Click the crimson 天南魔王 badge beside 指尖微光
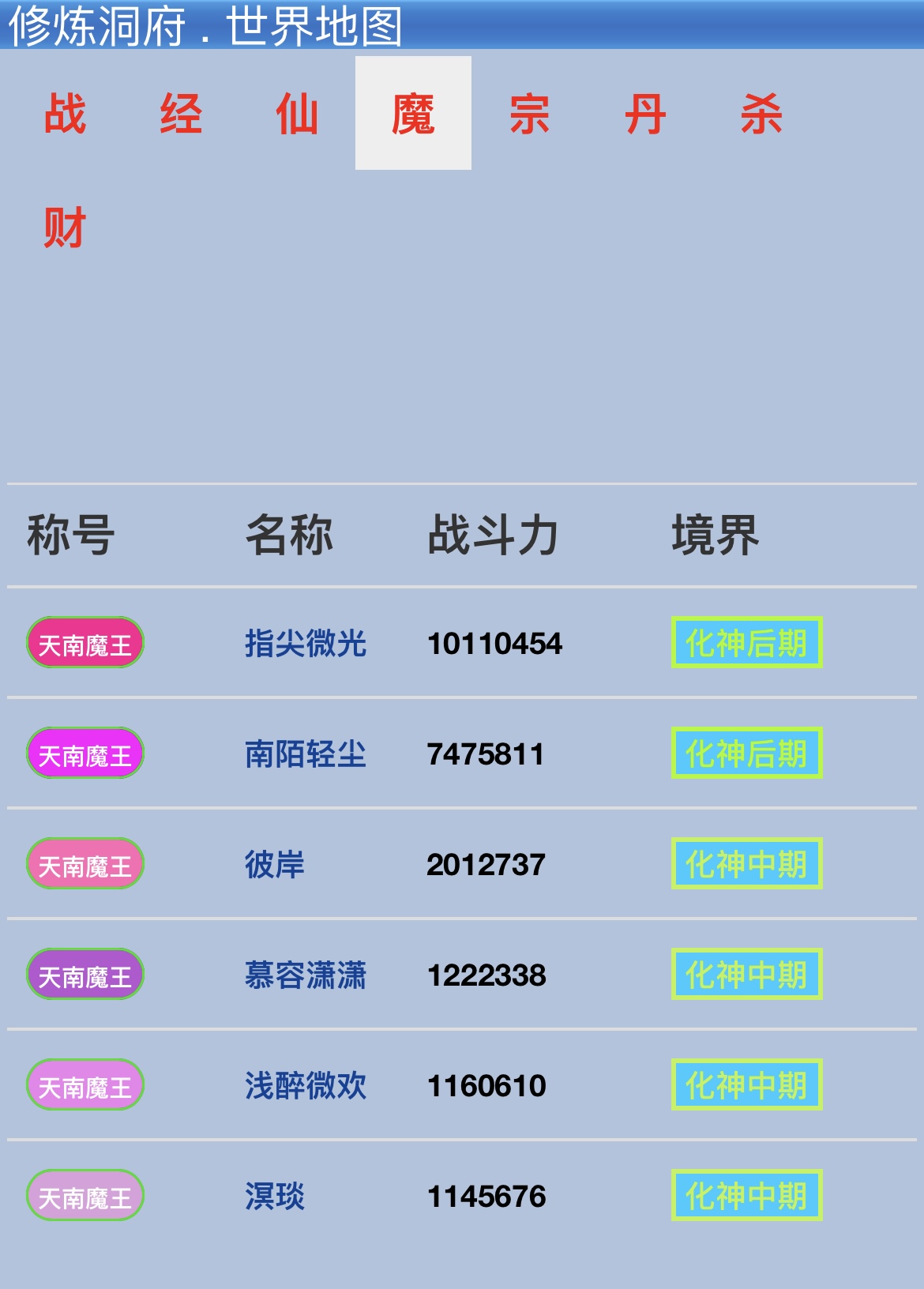The image size is (924, 1289). [x=85, y=643]
